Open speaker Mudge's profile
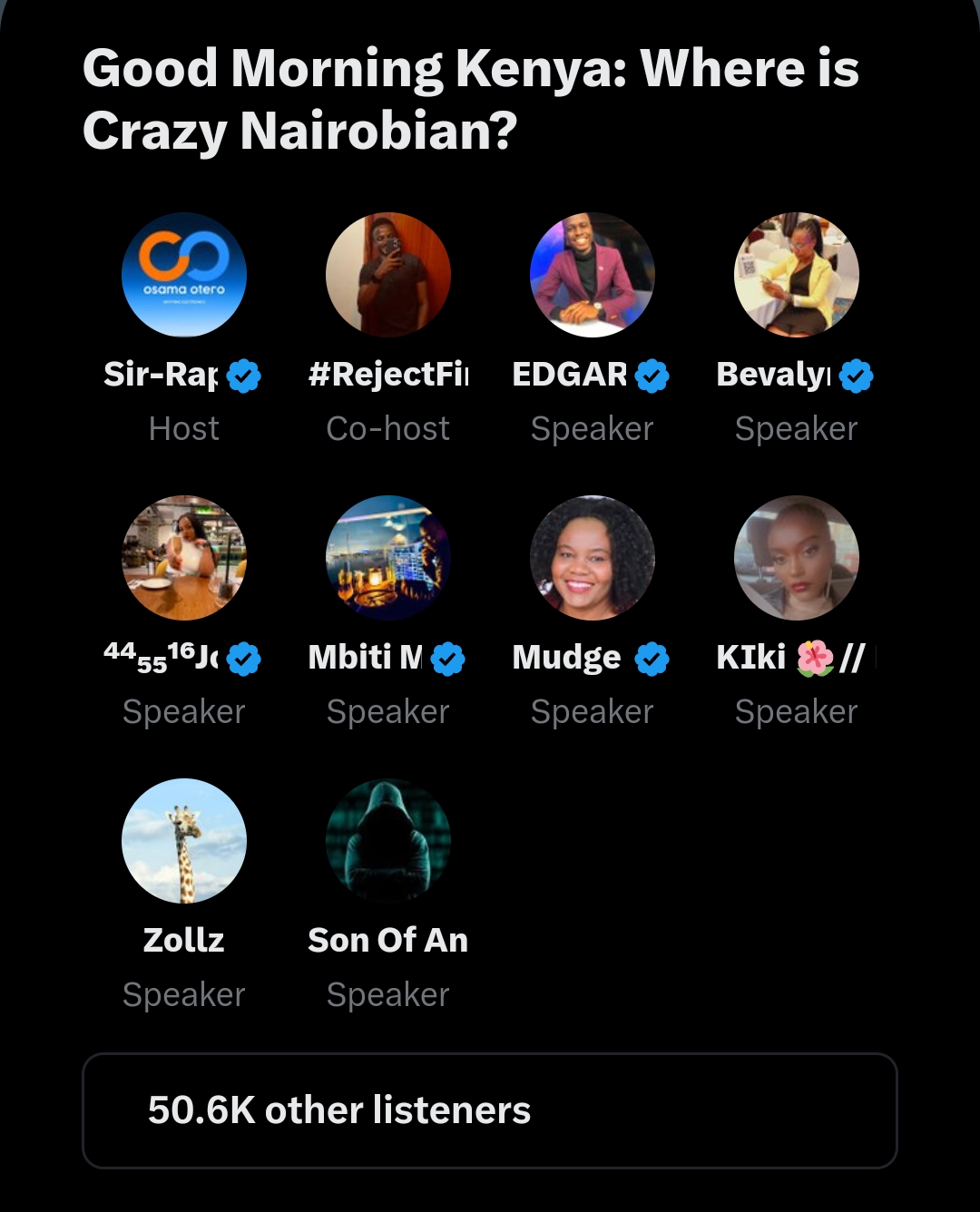Image resolution: width=980 pixels, height=1212 pixels. [593, 558]
